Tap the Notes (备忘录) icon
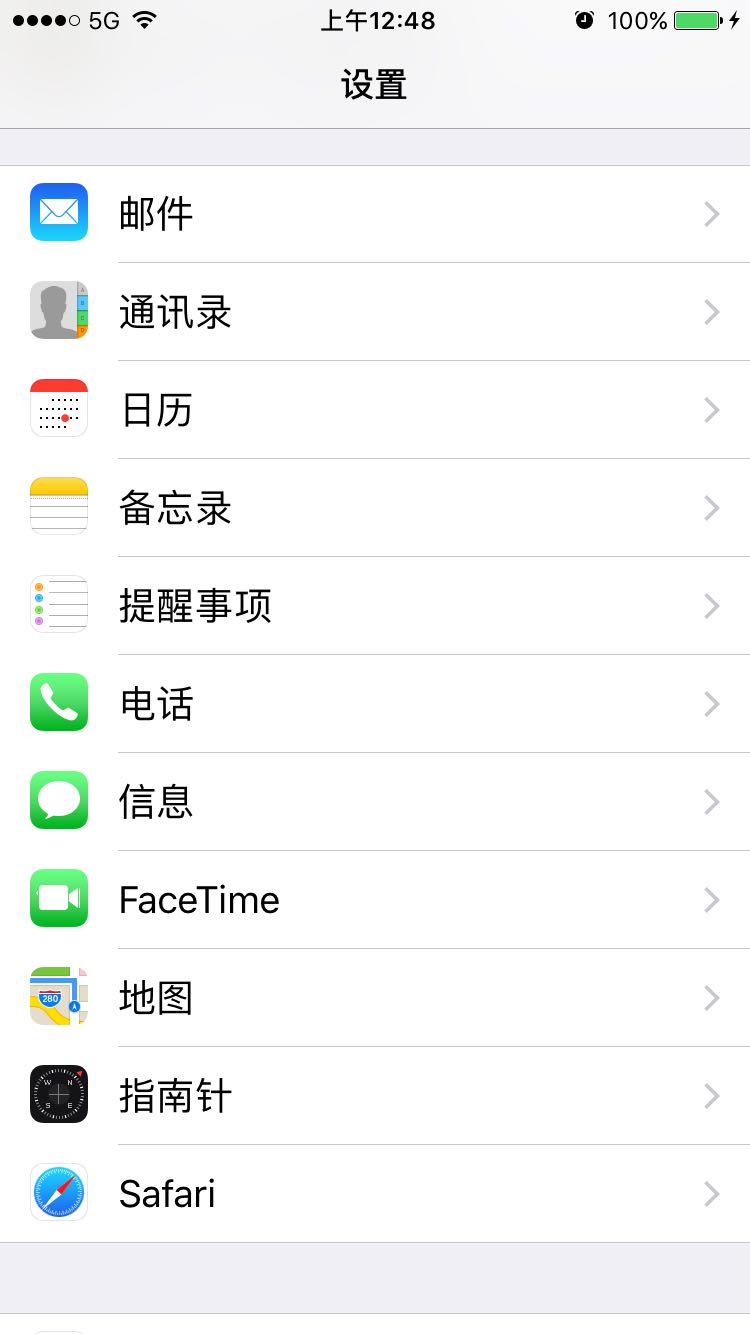This screenshot has width=750, height=1334. click(58, 506)
